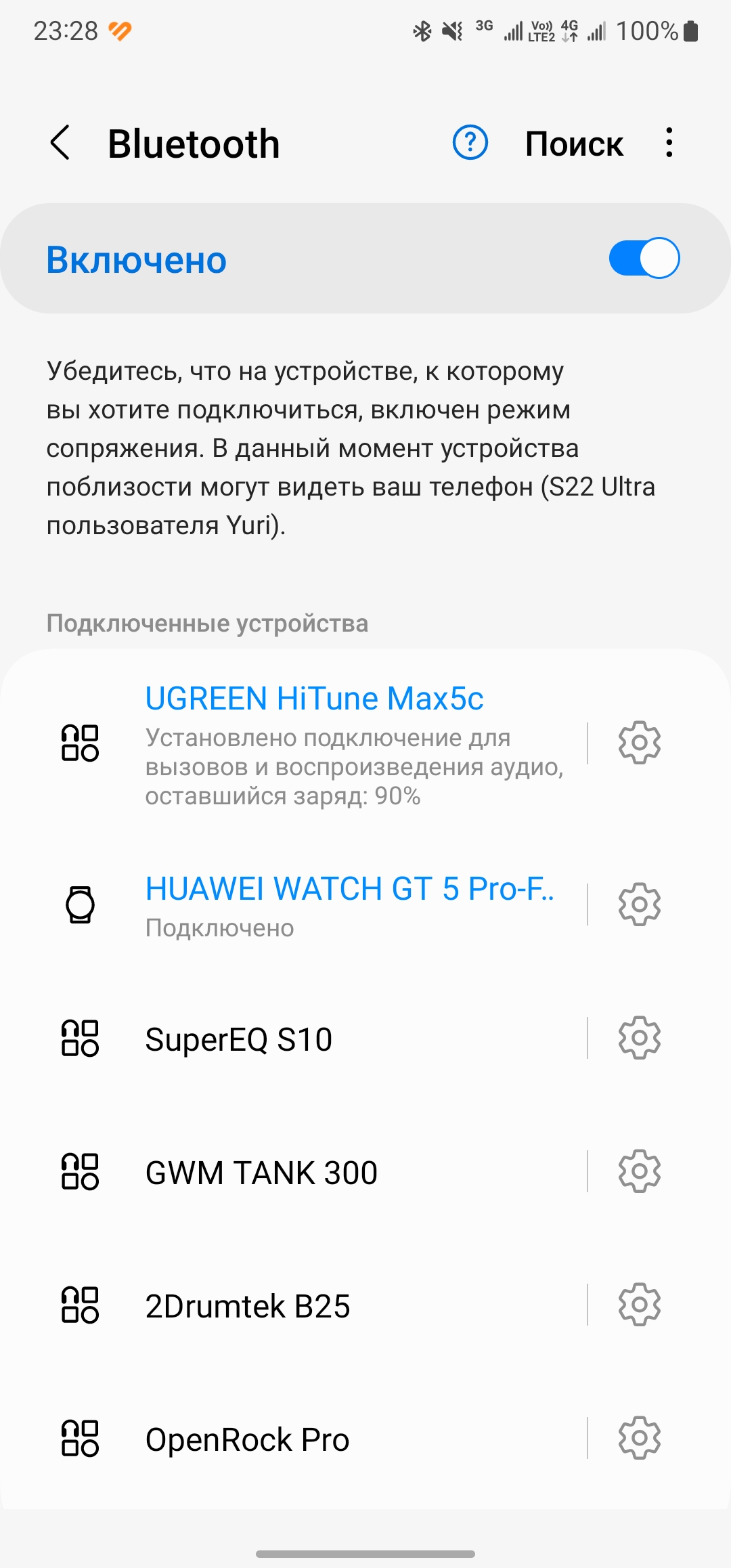Screen dimensions: 731x1568
Task: Open settings gear for GWM TANK 300
Action: [639, 1171]
